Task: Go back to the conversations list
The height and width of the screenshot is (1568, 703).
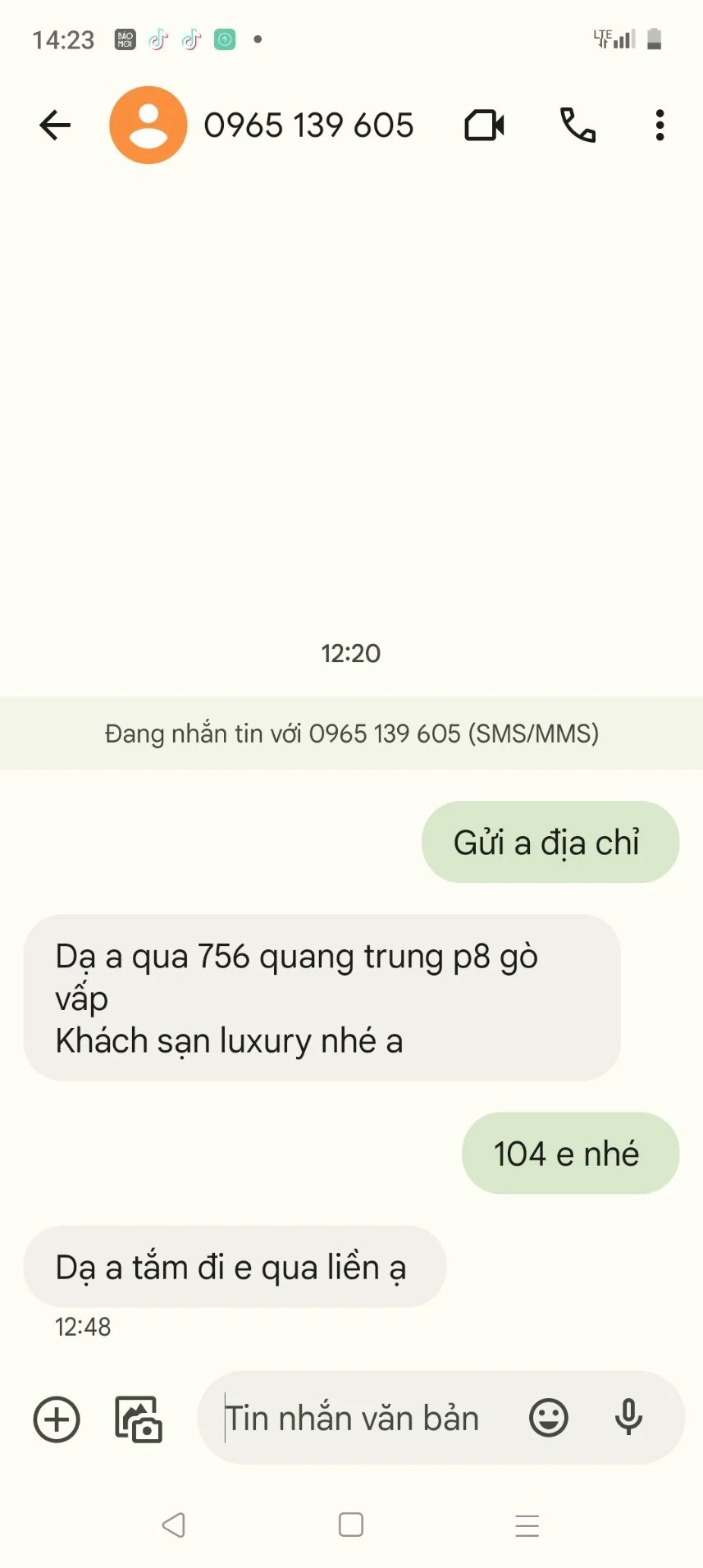Action: click(x=55, y=126)
